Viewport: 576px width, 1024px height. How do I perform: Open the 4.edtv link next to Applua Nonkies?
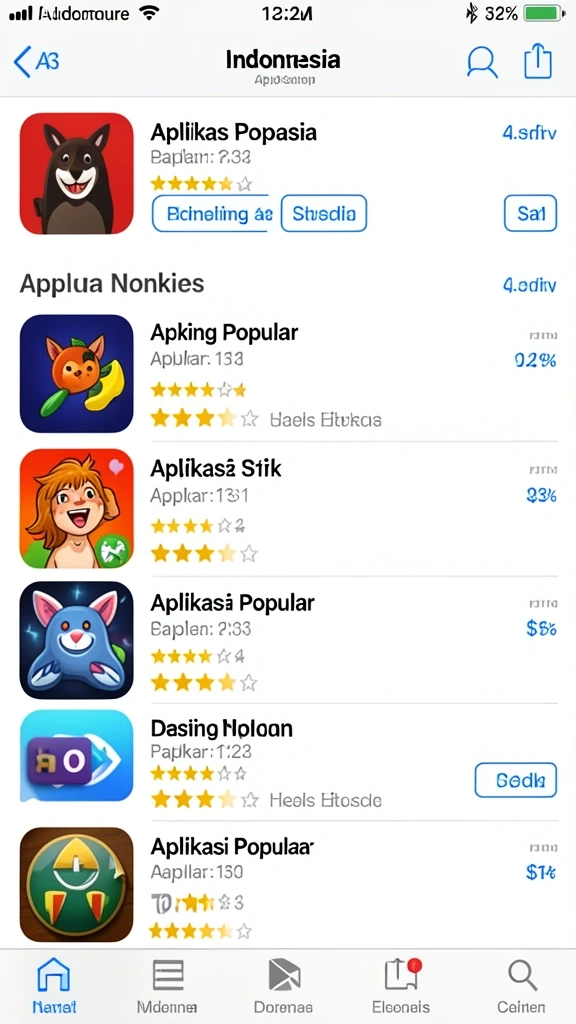(529, 285)
